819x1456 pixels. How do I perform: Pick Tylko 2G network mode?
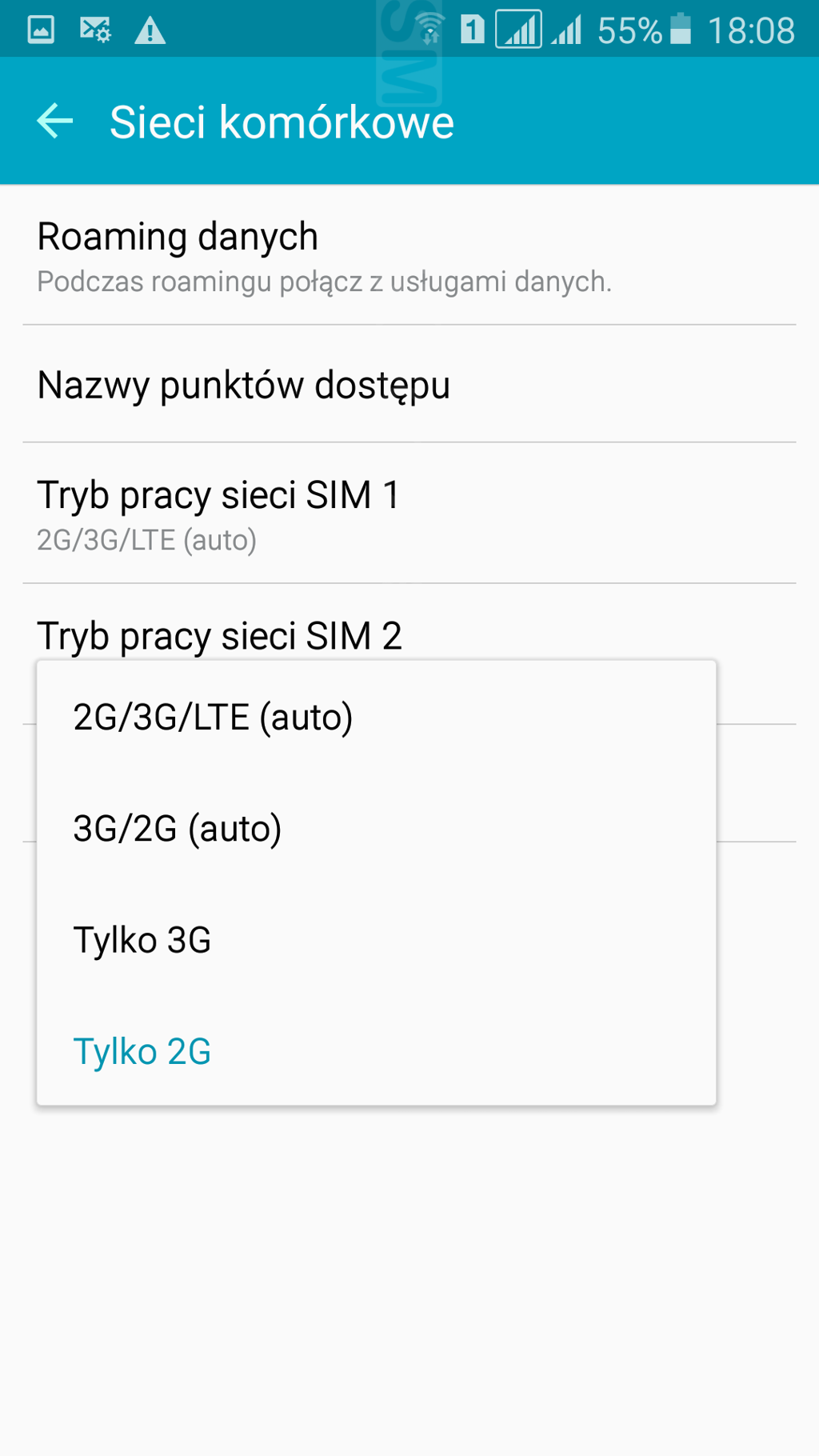376,1051
